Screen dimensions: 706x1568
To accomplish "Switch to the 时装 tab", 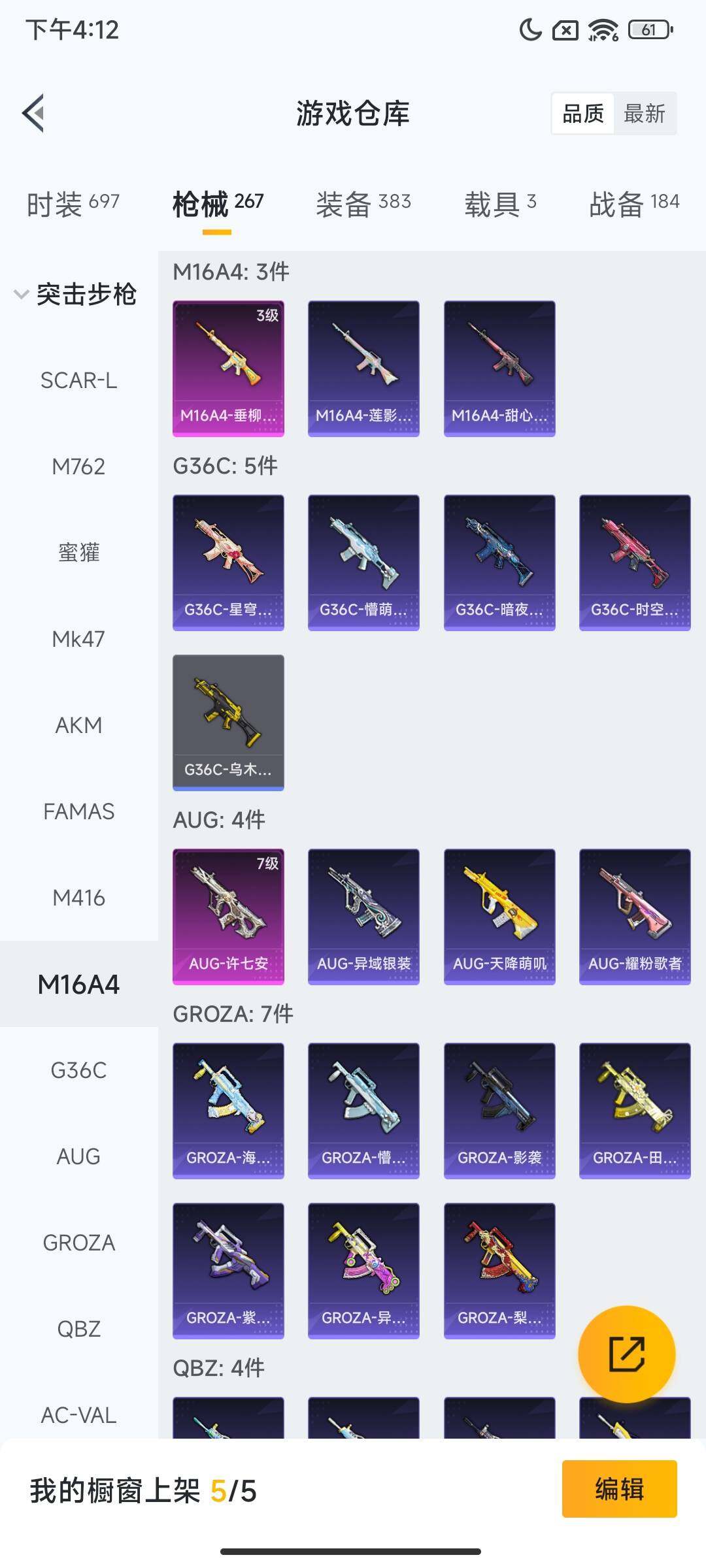I will click(x=73, y=204).
